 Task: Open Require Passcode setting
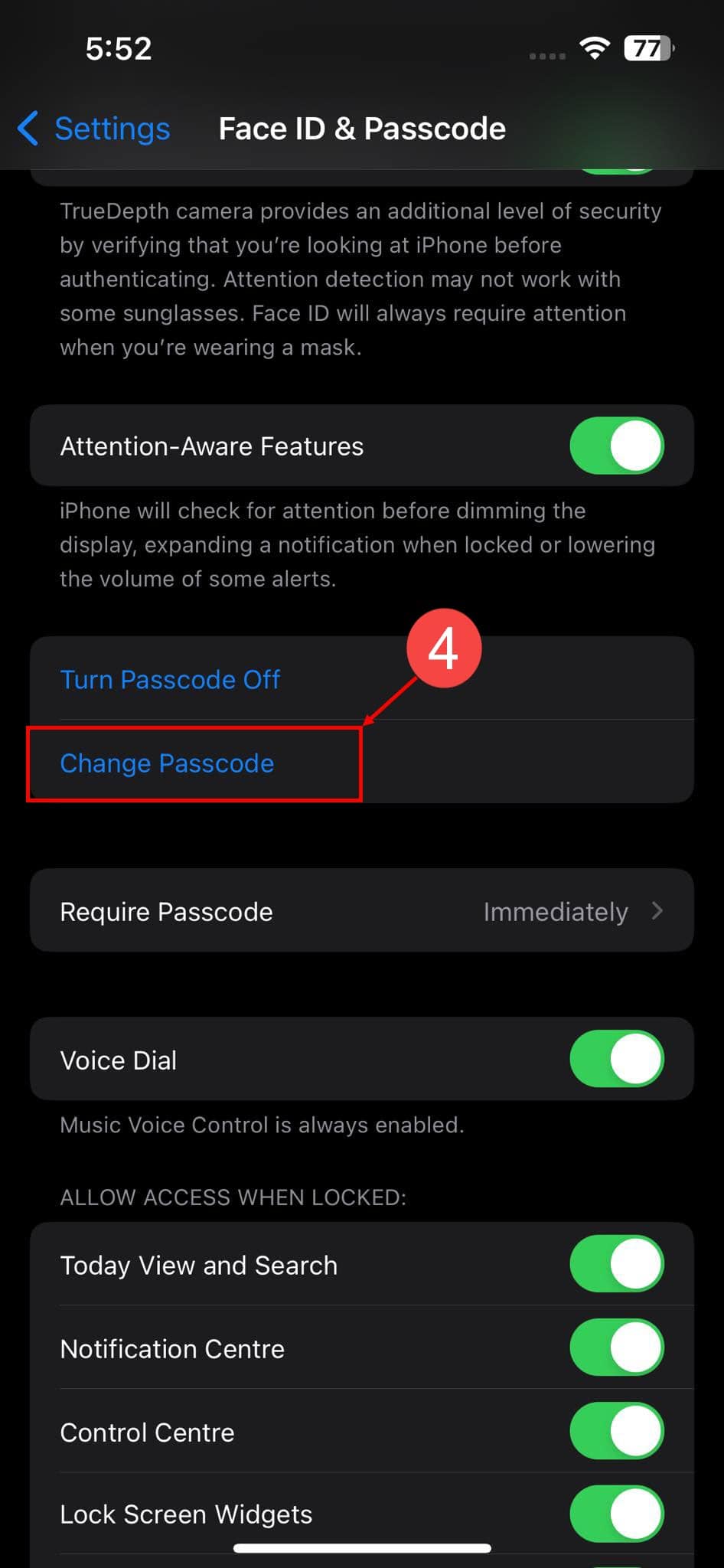point(361,911)
